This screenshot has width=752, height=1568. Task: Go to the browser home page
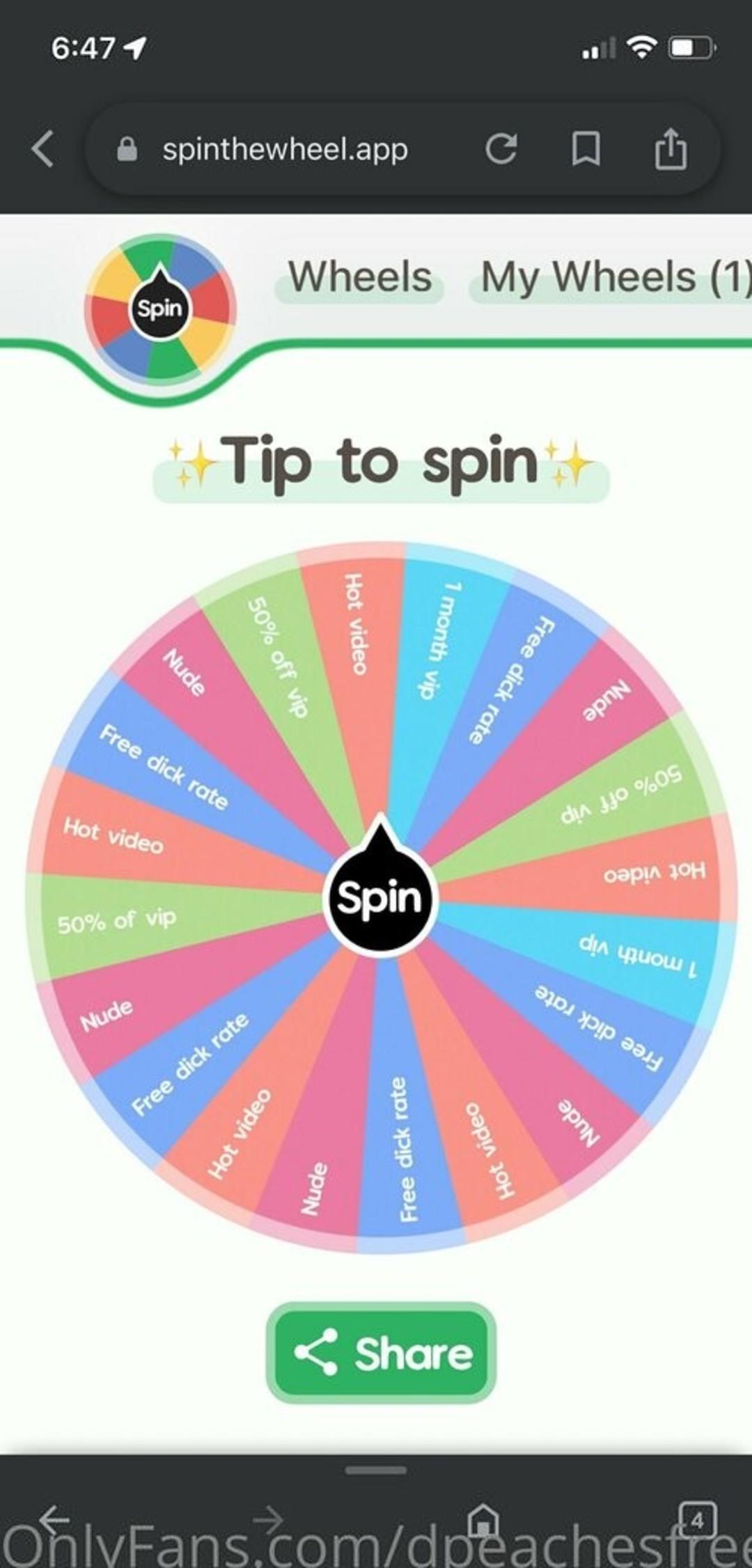point(483,1520)
